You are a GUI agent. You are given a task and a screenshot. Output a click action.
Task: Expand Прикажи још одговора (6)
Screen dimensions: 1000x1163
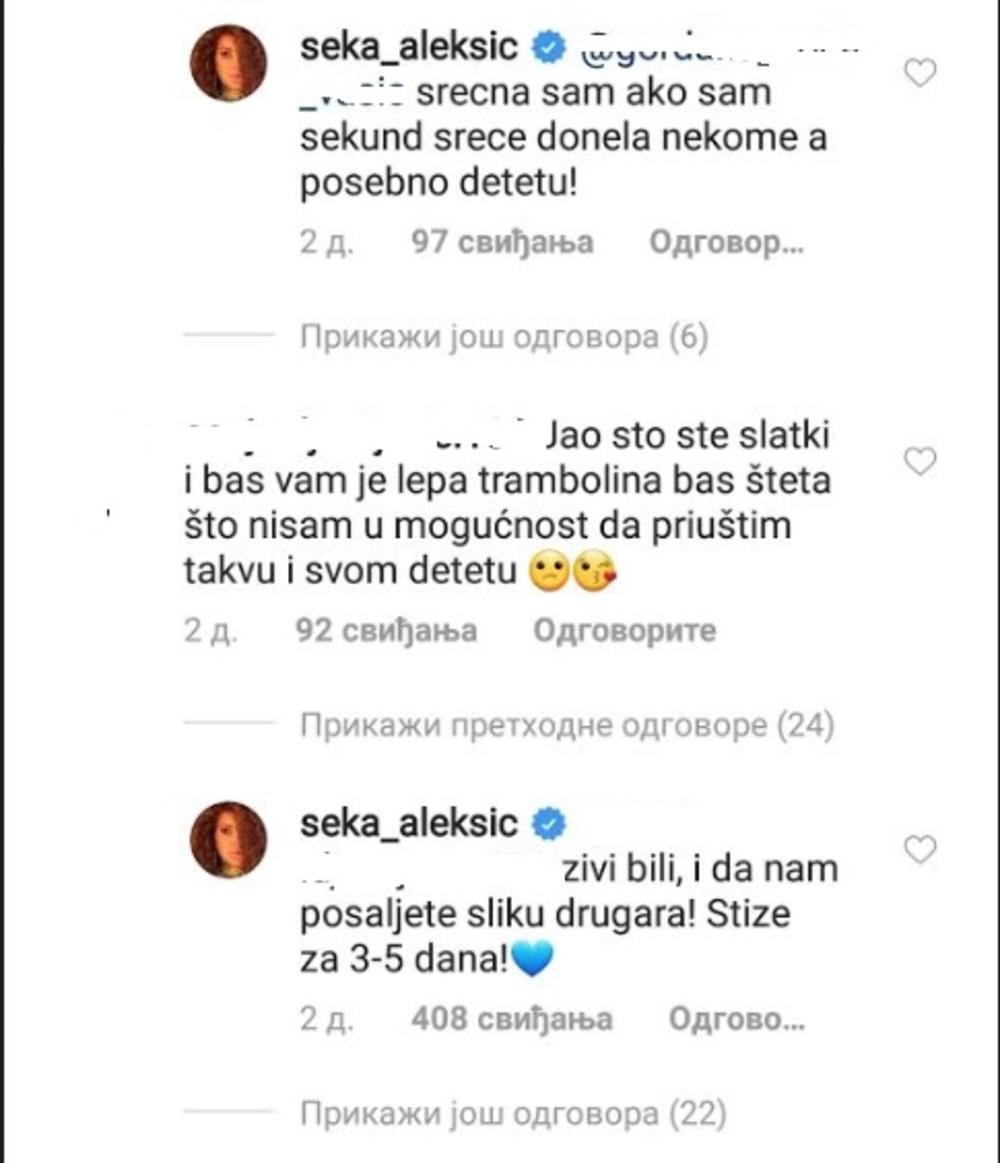(x=504, y=338)
